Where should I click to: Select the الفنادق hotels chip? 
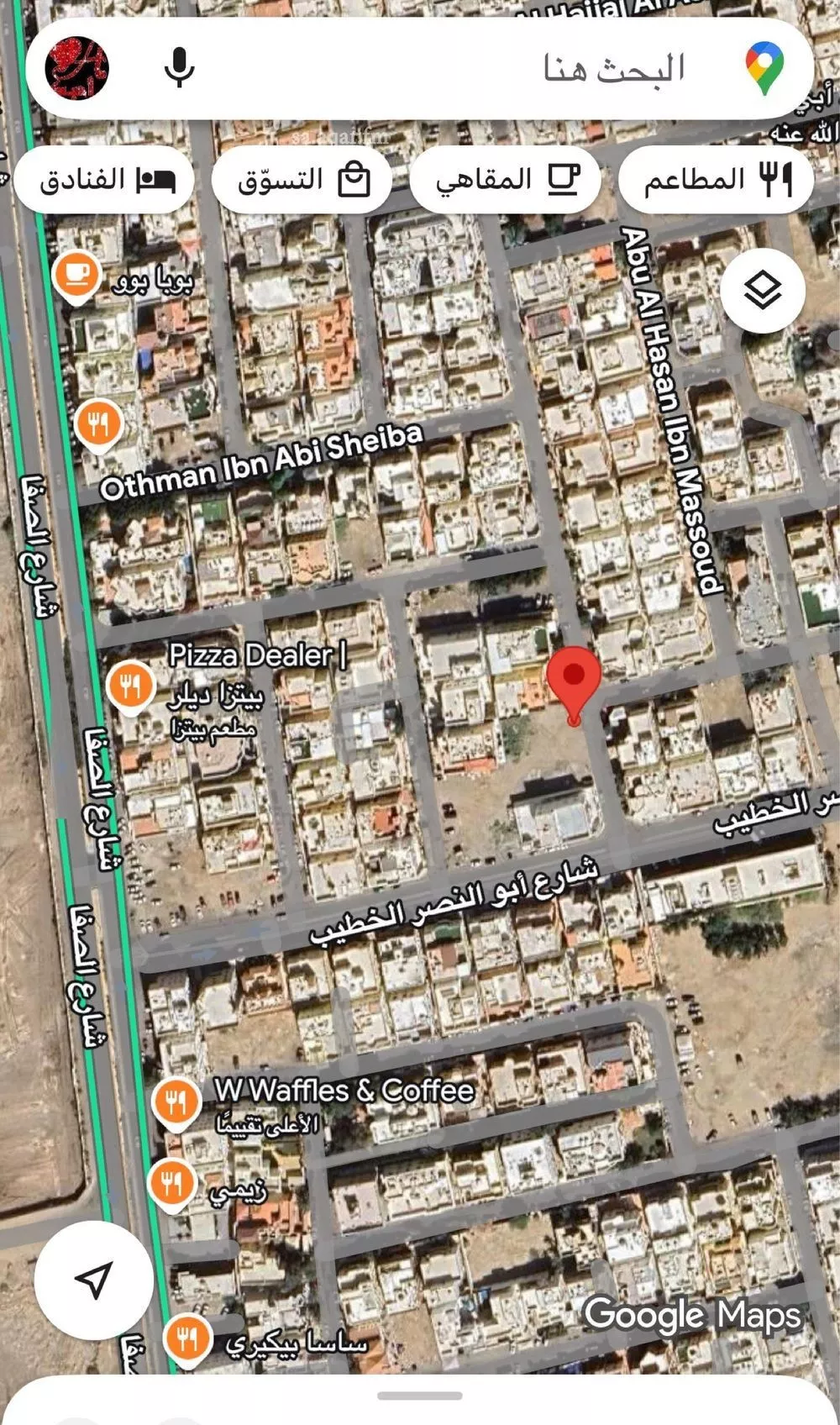click(x=106, y=179)
